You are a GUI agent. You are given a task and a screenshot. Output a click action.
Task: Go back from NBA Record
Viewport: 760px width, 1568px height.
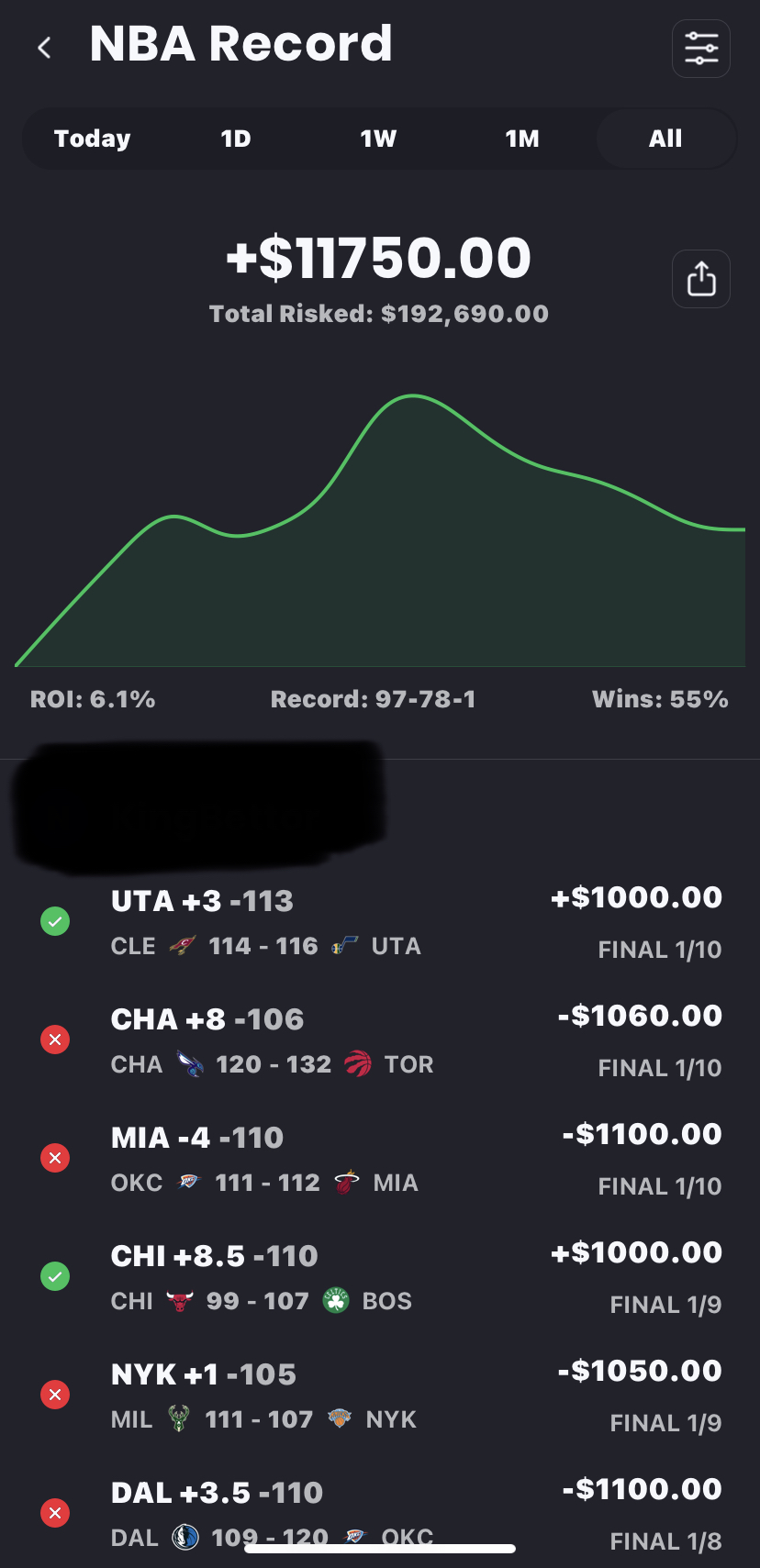(x=44, y=48)
